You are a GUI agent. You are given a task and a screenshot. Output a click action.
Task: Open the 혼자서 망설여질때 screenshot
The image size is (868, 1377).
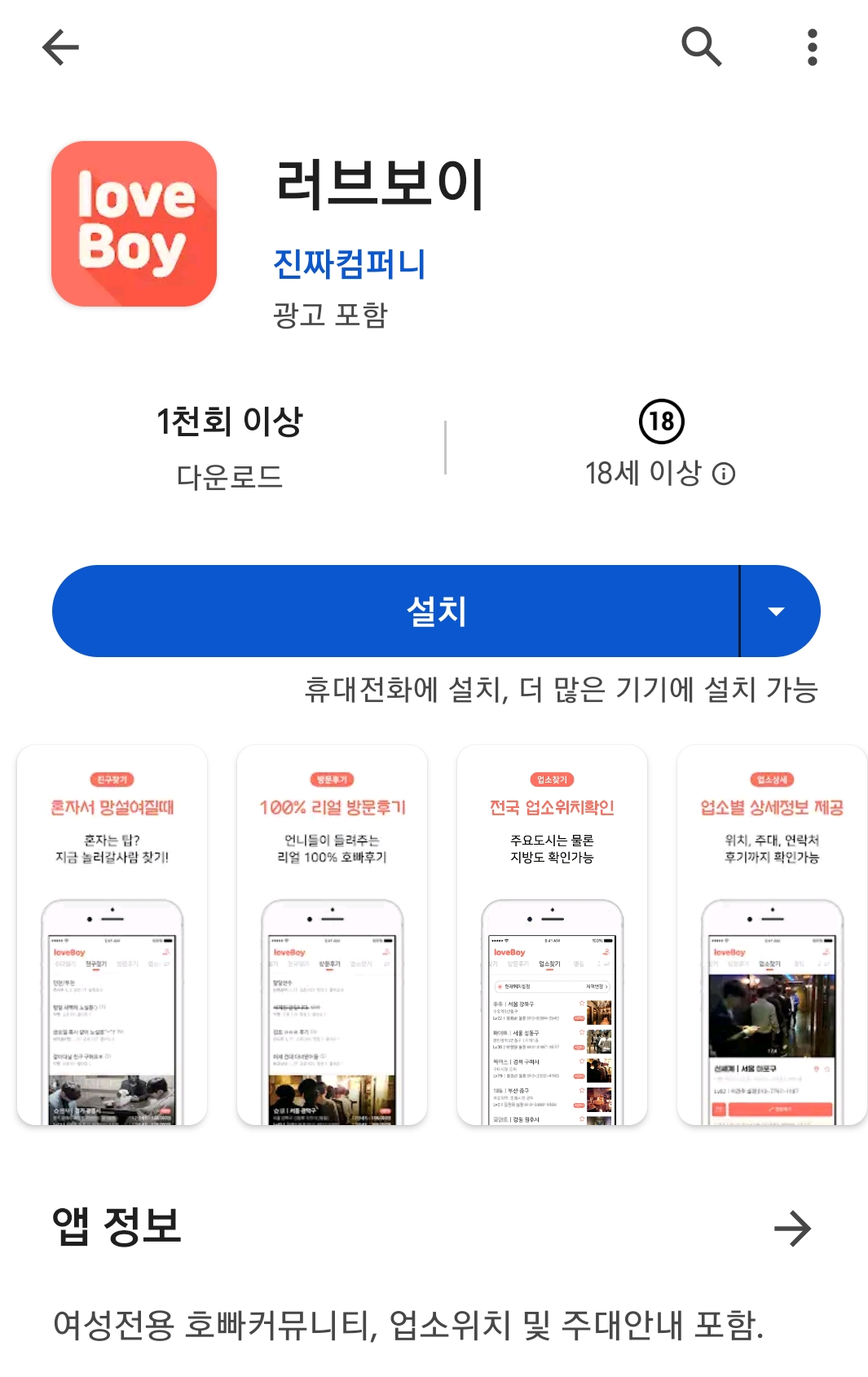tap(112, 934)
